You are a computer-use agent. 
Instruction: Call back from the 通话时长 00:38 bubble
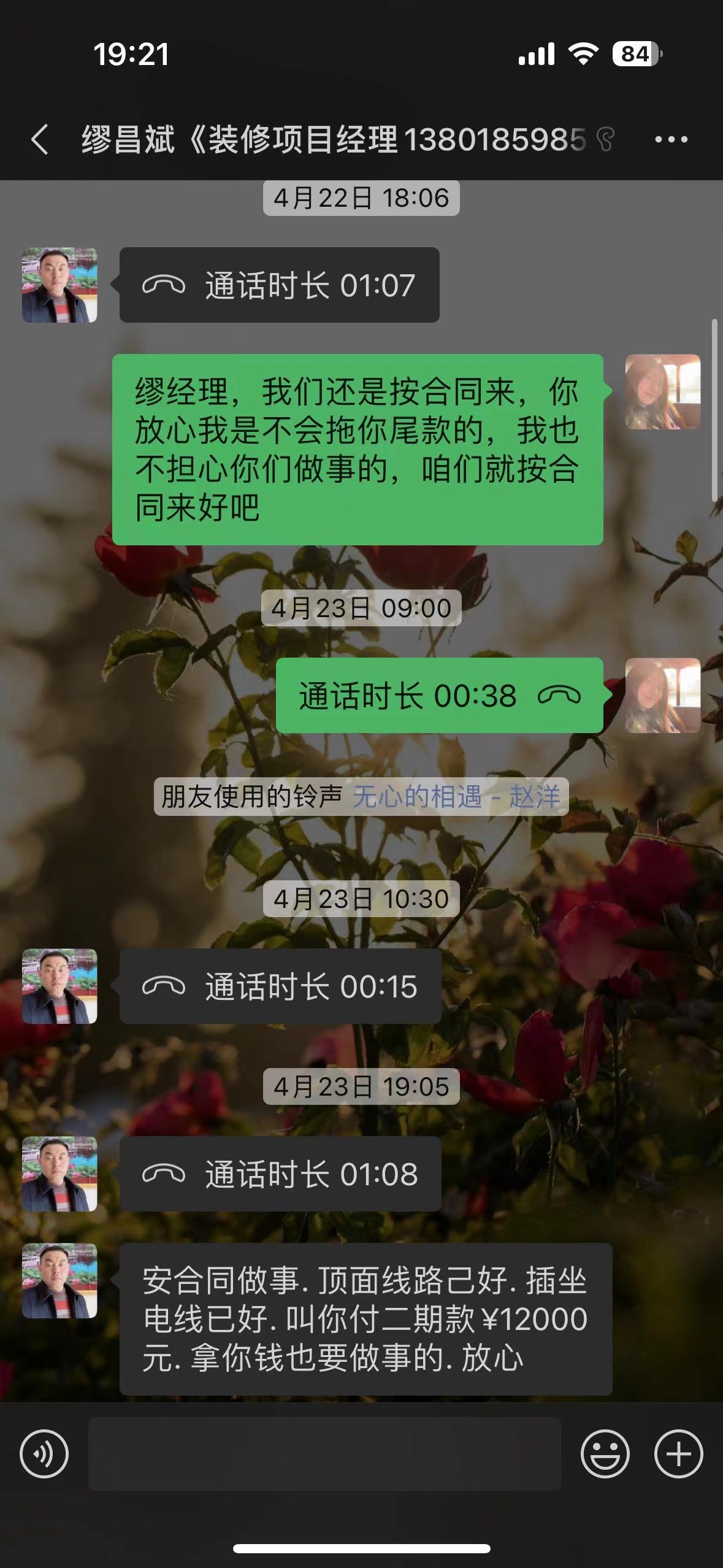pos(439,696)
